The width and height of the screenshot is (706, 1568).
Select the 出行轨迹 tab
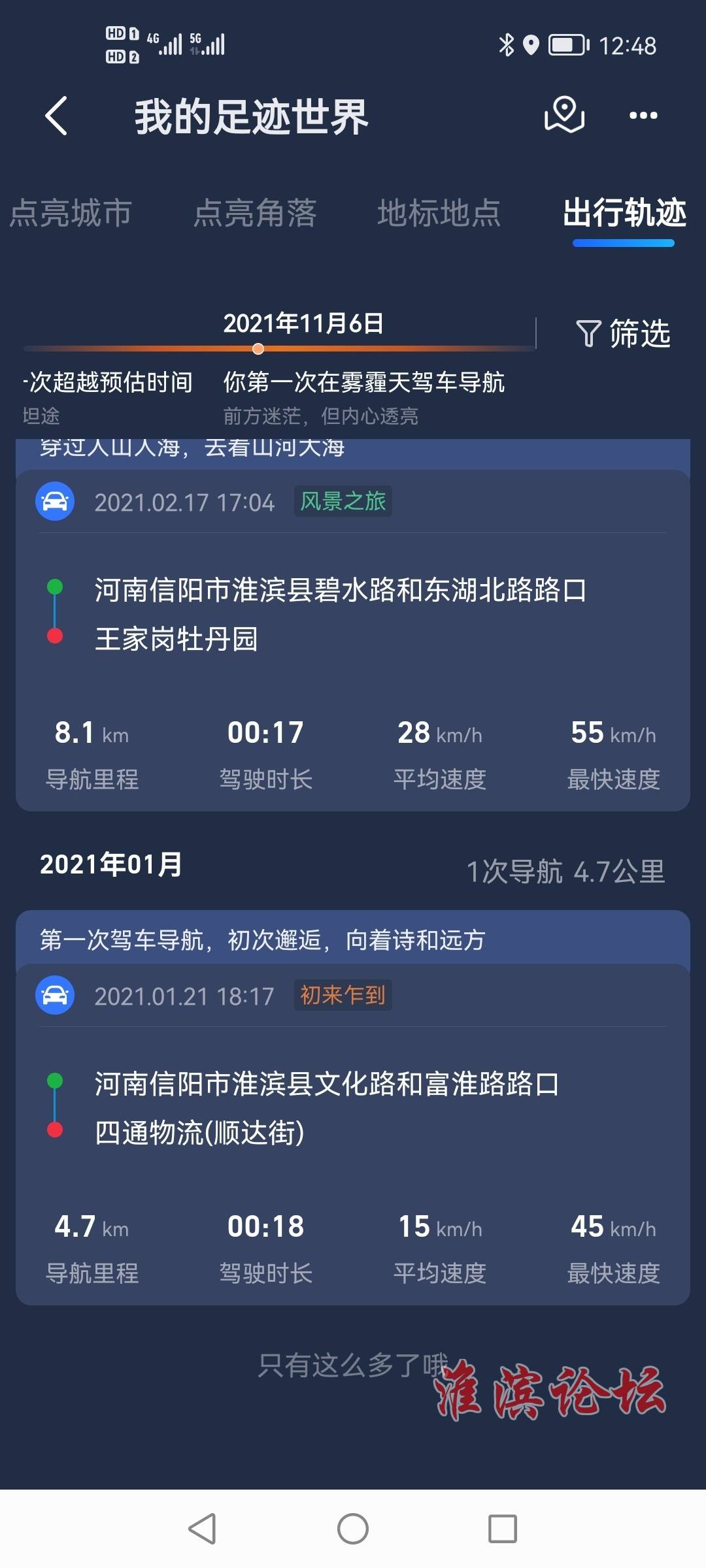pyautogui.click(x=624, y=214)
